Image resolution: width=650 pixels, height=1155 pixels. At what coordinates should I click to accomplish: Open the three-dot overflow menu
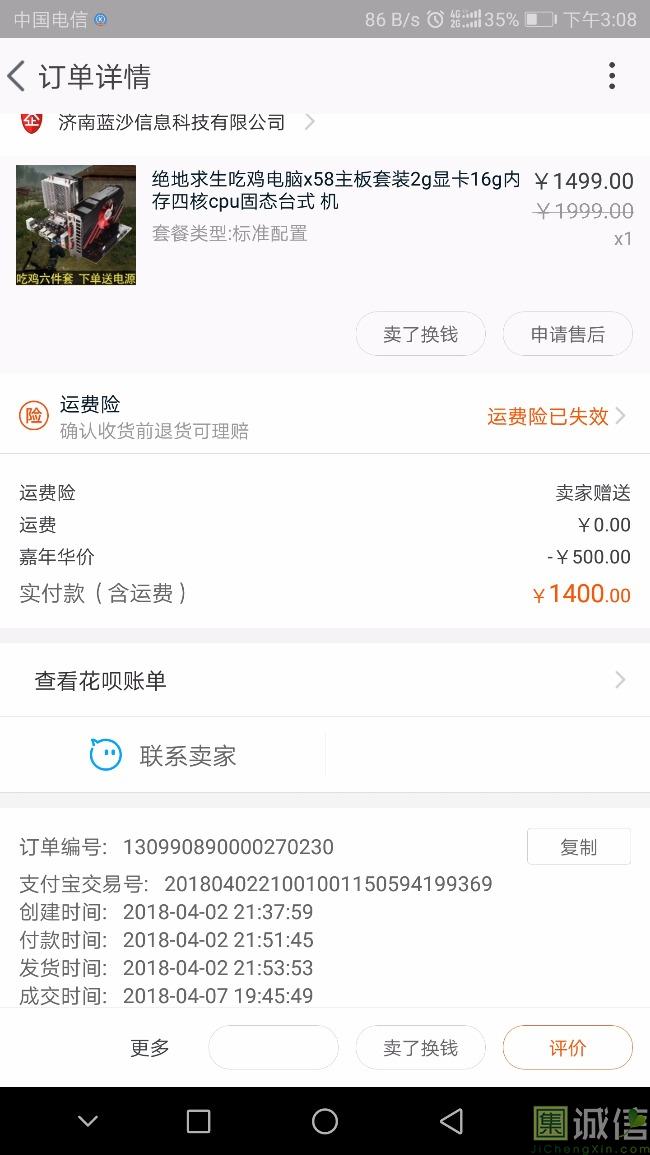click(x=612, y=76)
